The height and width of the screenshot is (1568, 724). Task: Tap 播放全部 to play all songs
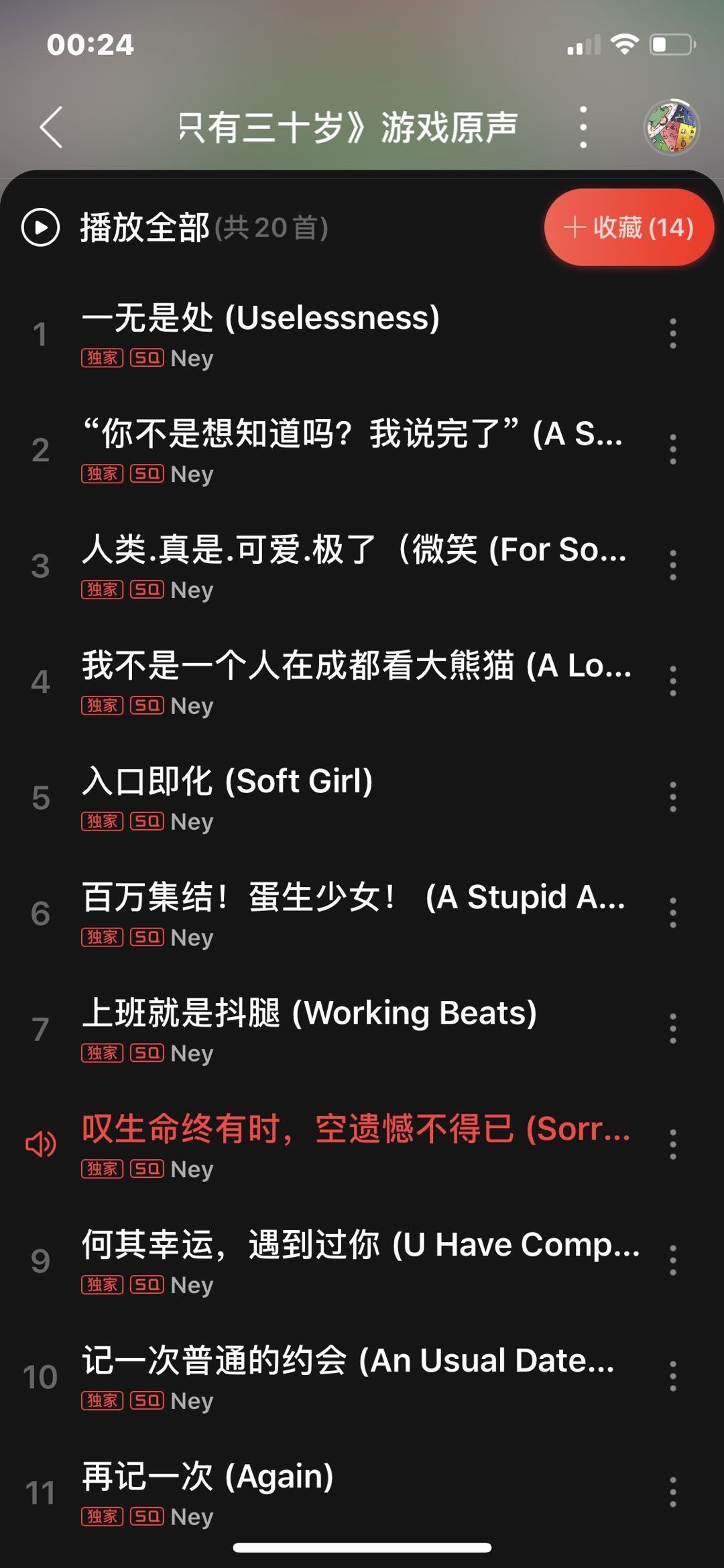(x=145, y=229)
